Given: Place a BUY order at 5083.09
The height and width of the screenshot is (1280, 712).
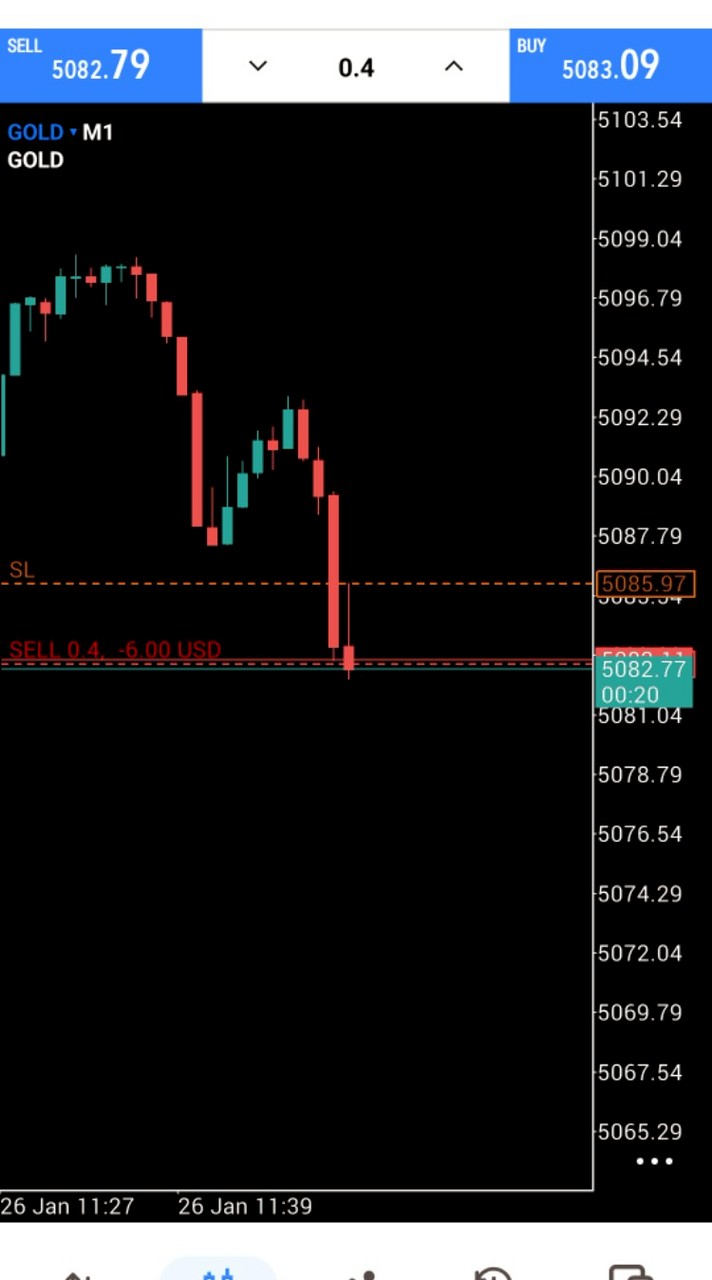Looking at the screenshot, I should pyautogui.click(x=610, y=66).
